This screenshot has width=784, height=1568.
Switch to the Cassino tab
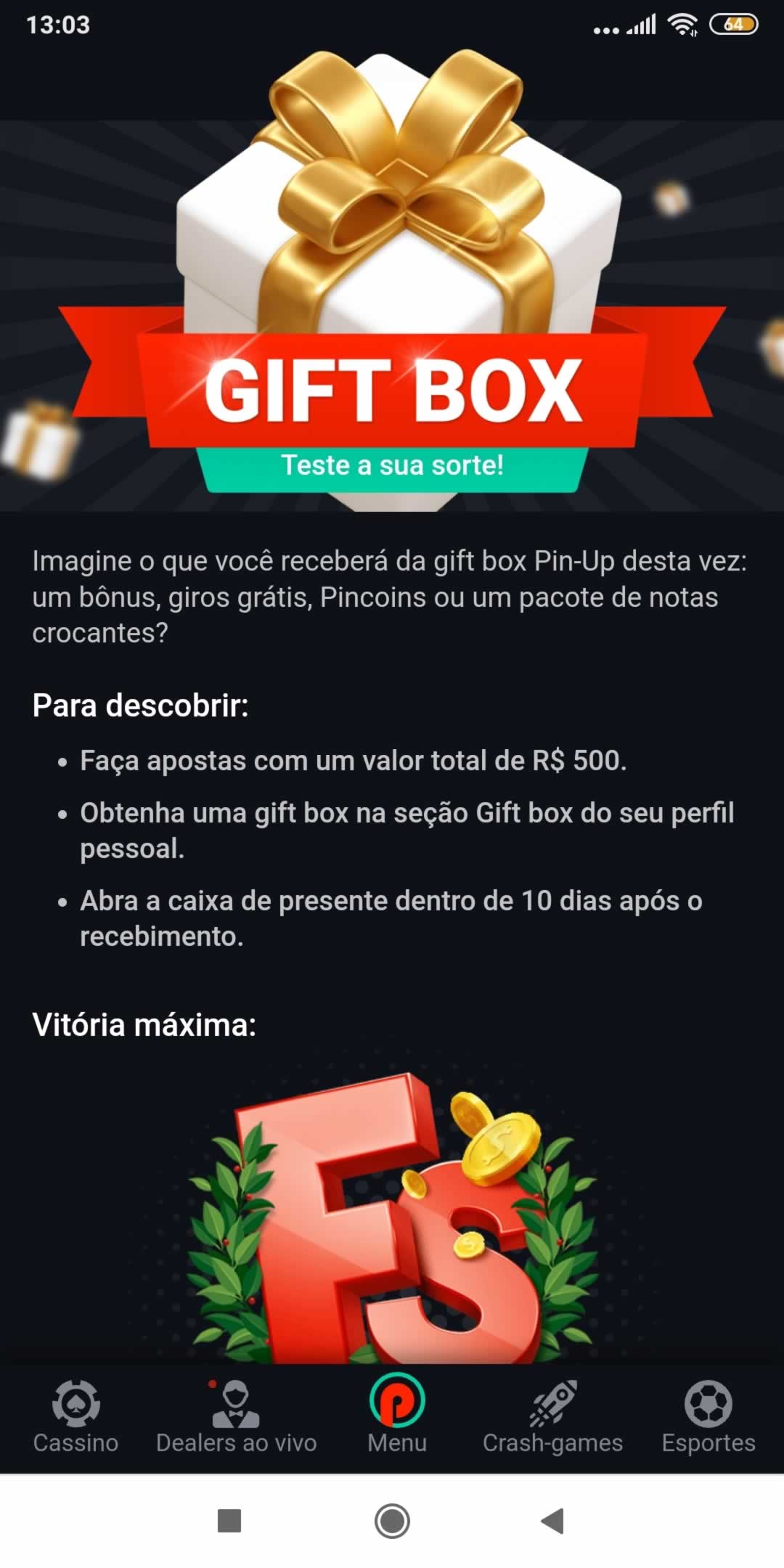coord(75,1417)
